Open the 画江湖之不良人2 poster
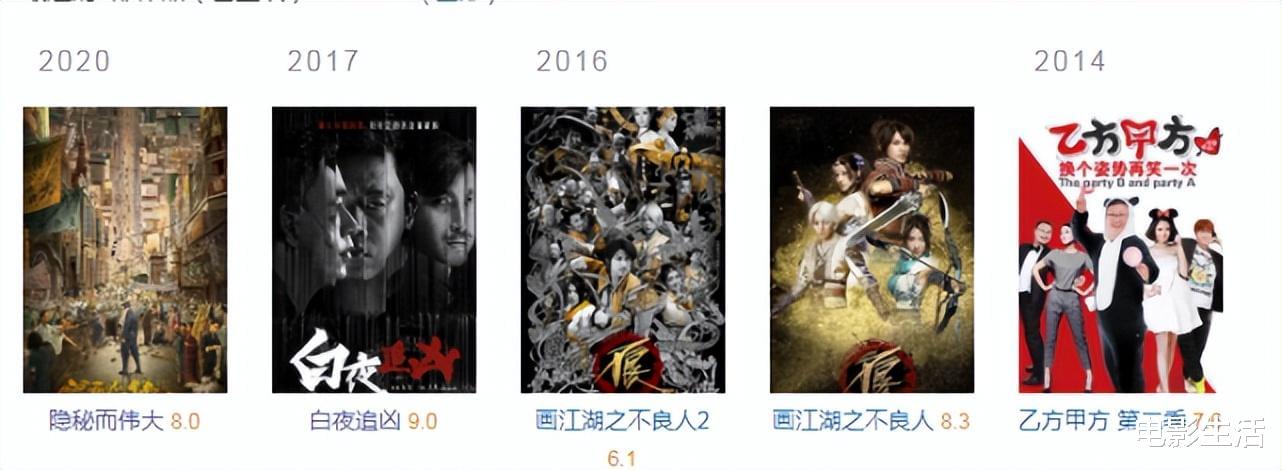The height and width of the screenshot is (470, 1282). [623, 250]
